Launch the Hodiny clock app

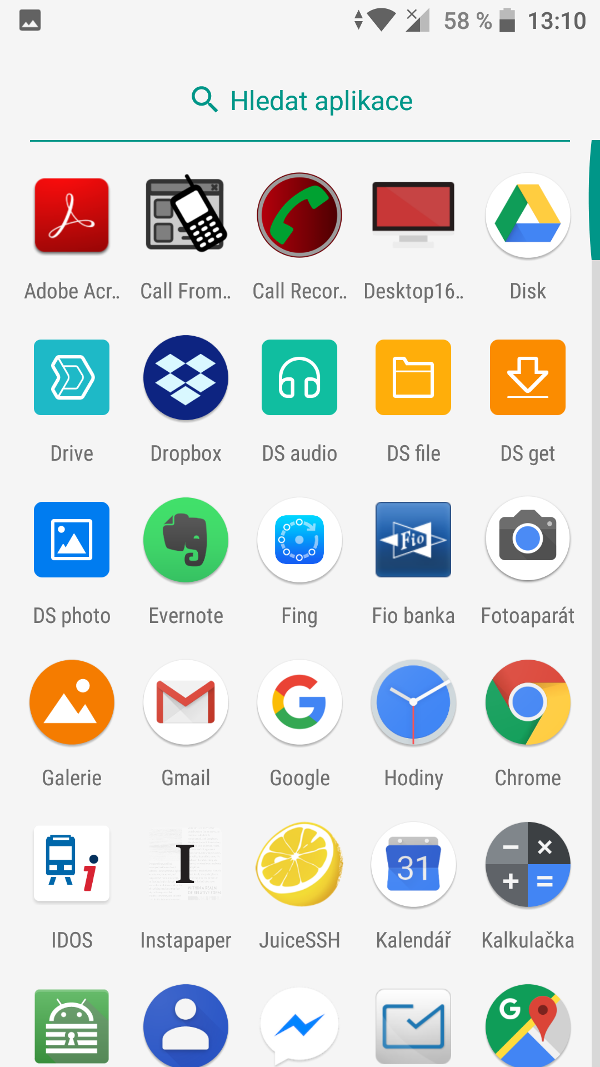pos(413,702)
